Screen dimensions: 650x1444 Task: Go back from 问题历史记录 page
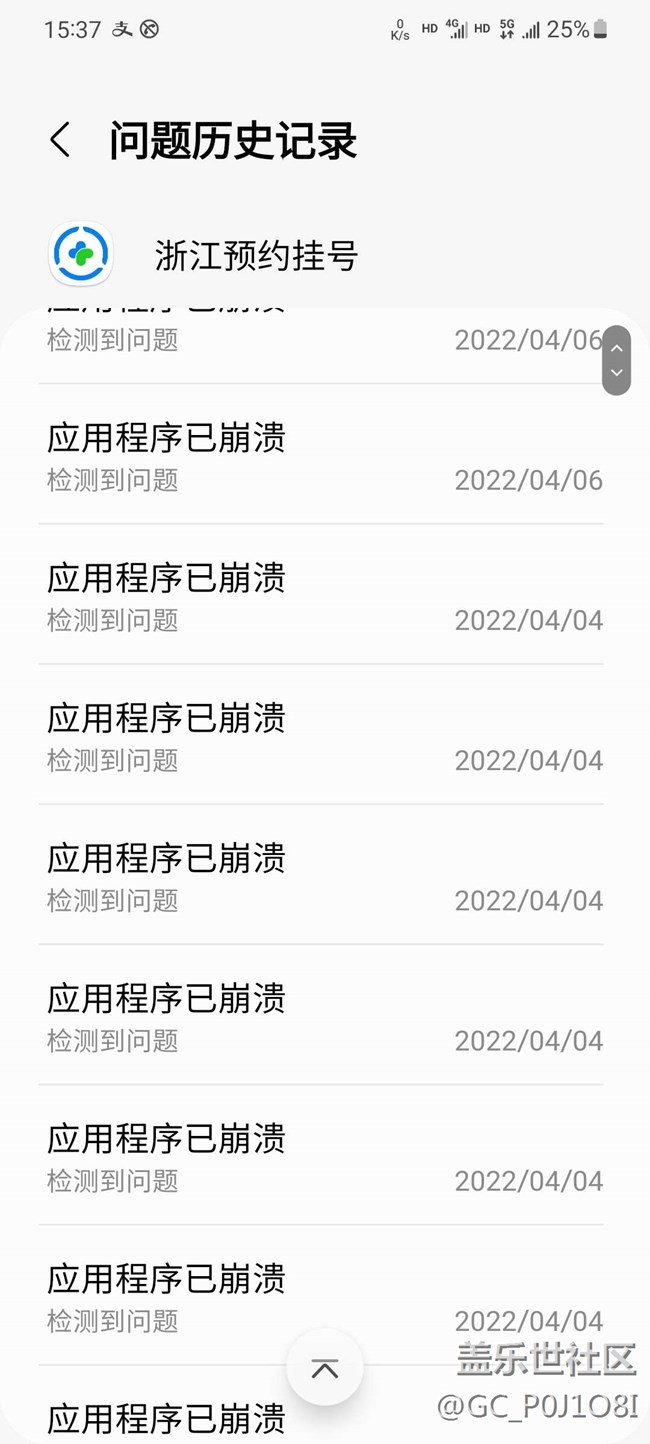60,140
